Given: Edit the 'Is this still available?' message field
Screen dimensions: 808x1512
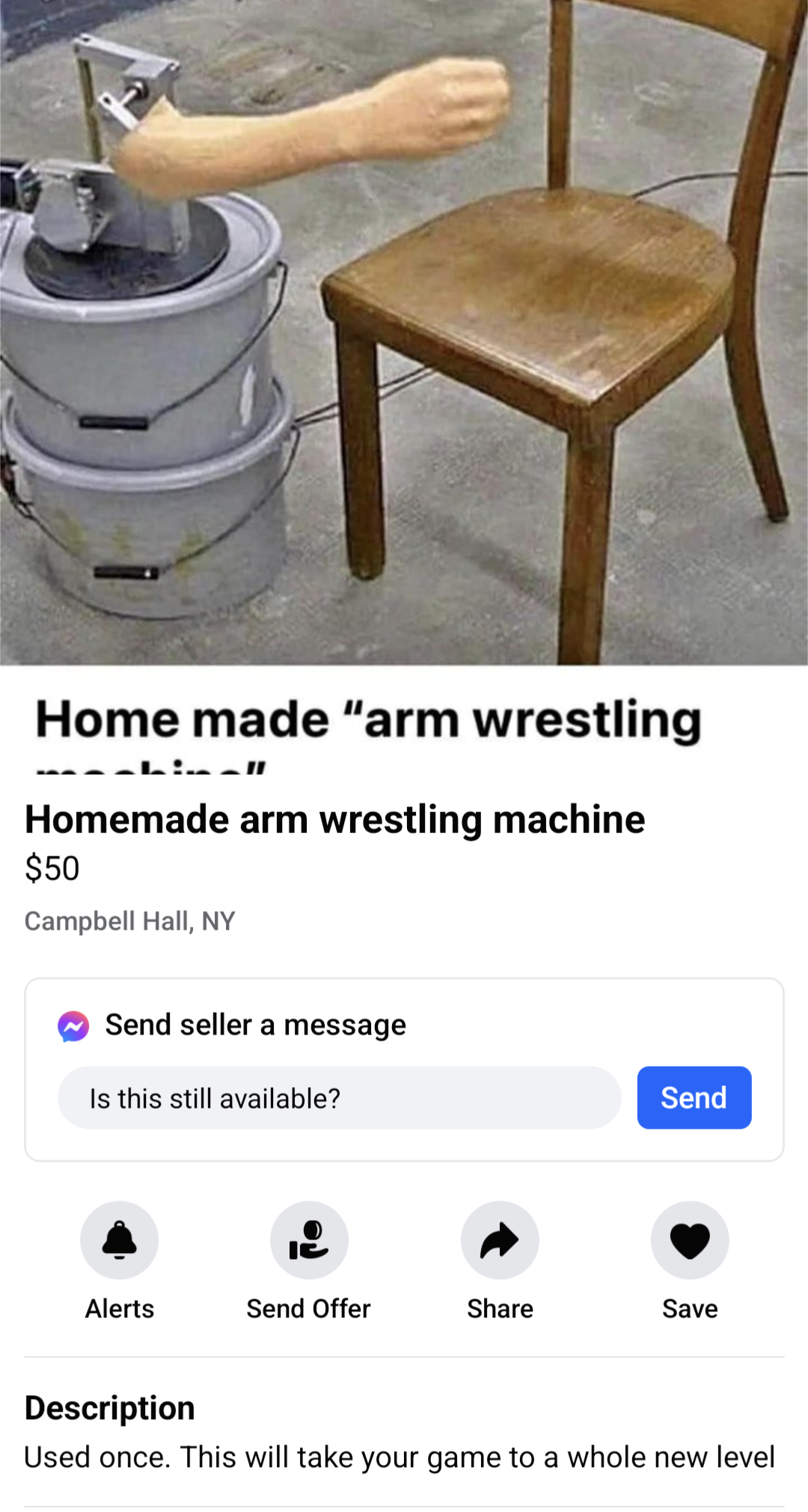Looking at the screenshot, I should pos(338,1098).
